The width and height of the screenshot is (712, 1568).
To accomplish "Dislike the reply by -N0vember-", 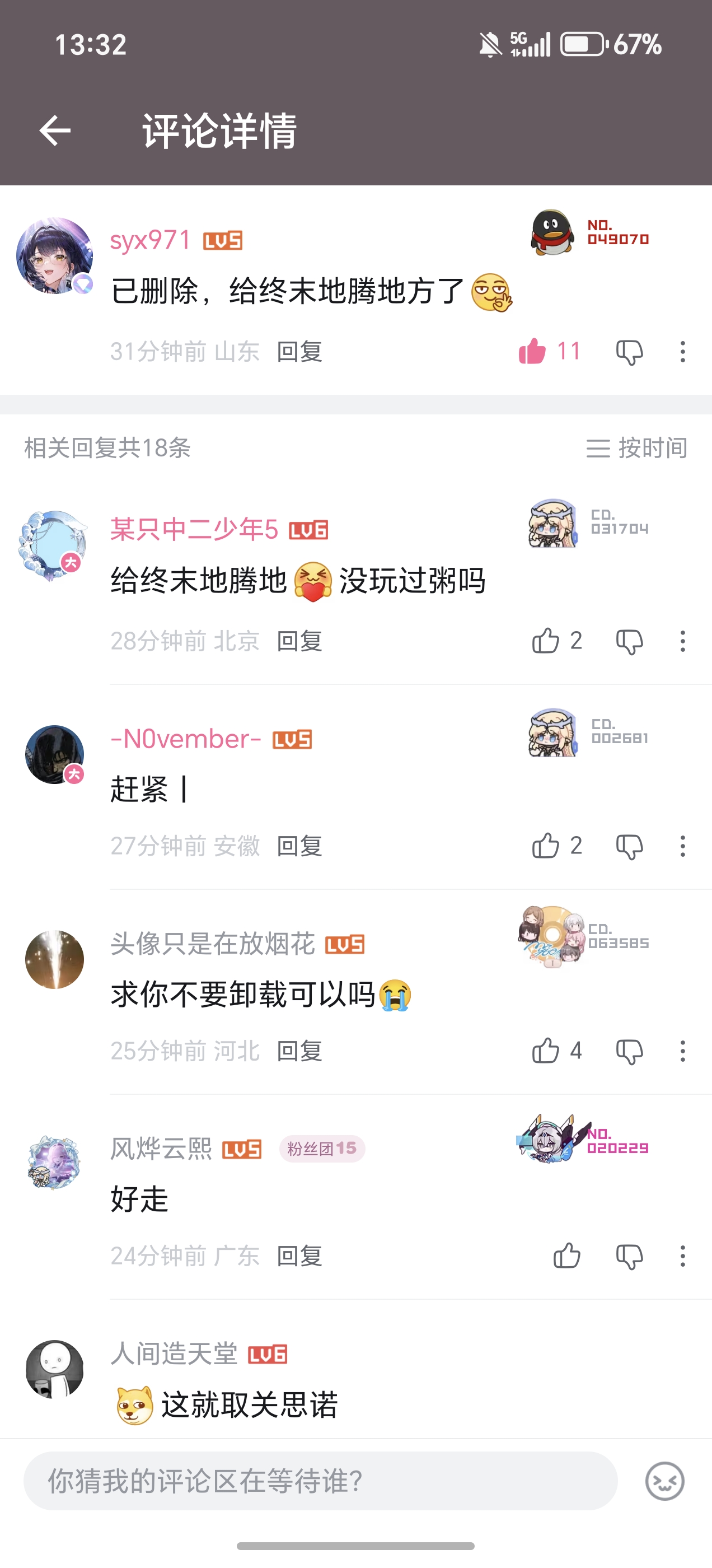I will point(629,846).
